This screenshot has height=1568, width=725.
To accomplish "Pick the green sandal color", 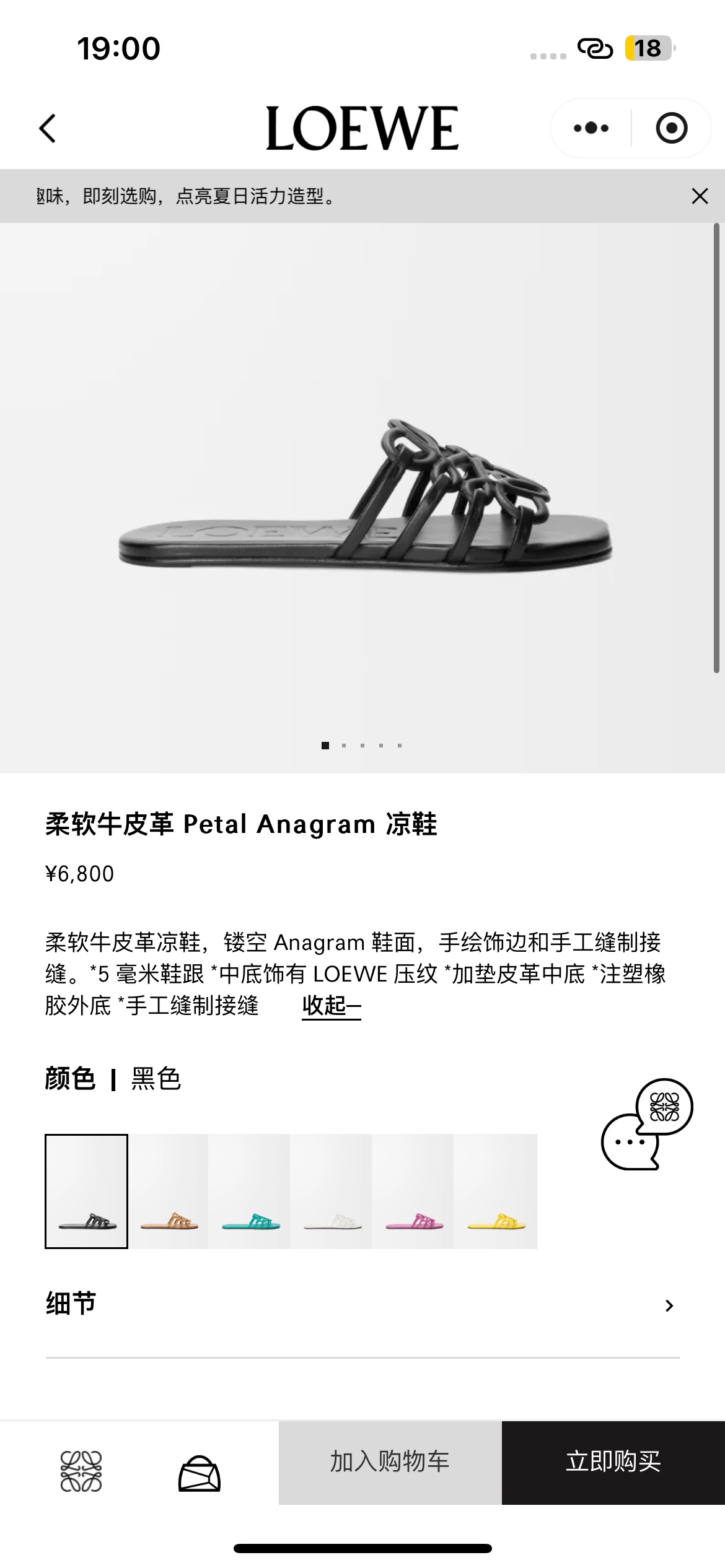I will tap(250, 1191).
